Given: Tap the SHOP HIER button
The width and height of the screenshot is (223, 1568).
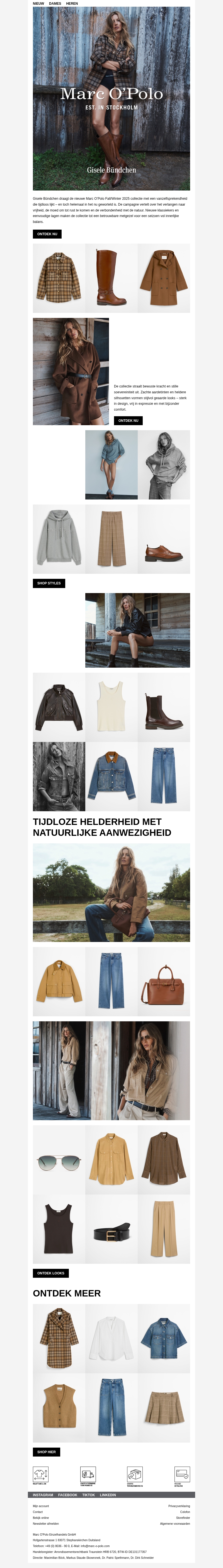Looking at the screenshot, I should [46, 1452].
